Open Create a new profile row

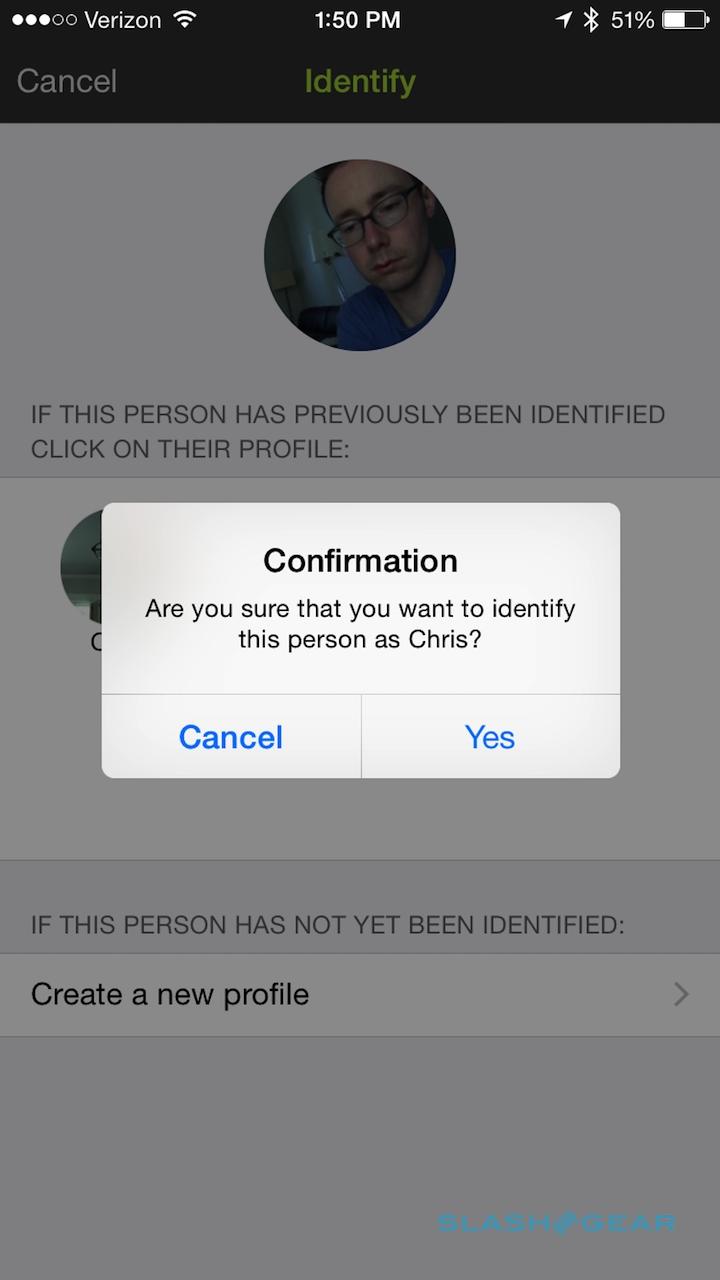point(360,994)
